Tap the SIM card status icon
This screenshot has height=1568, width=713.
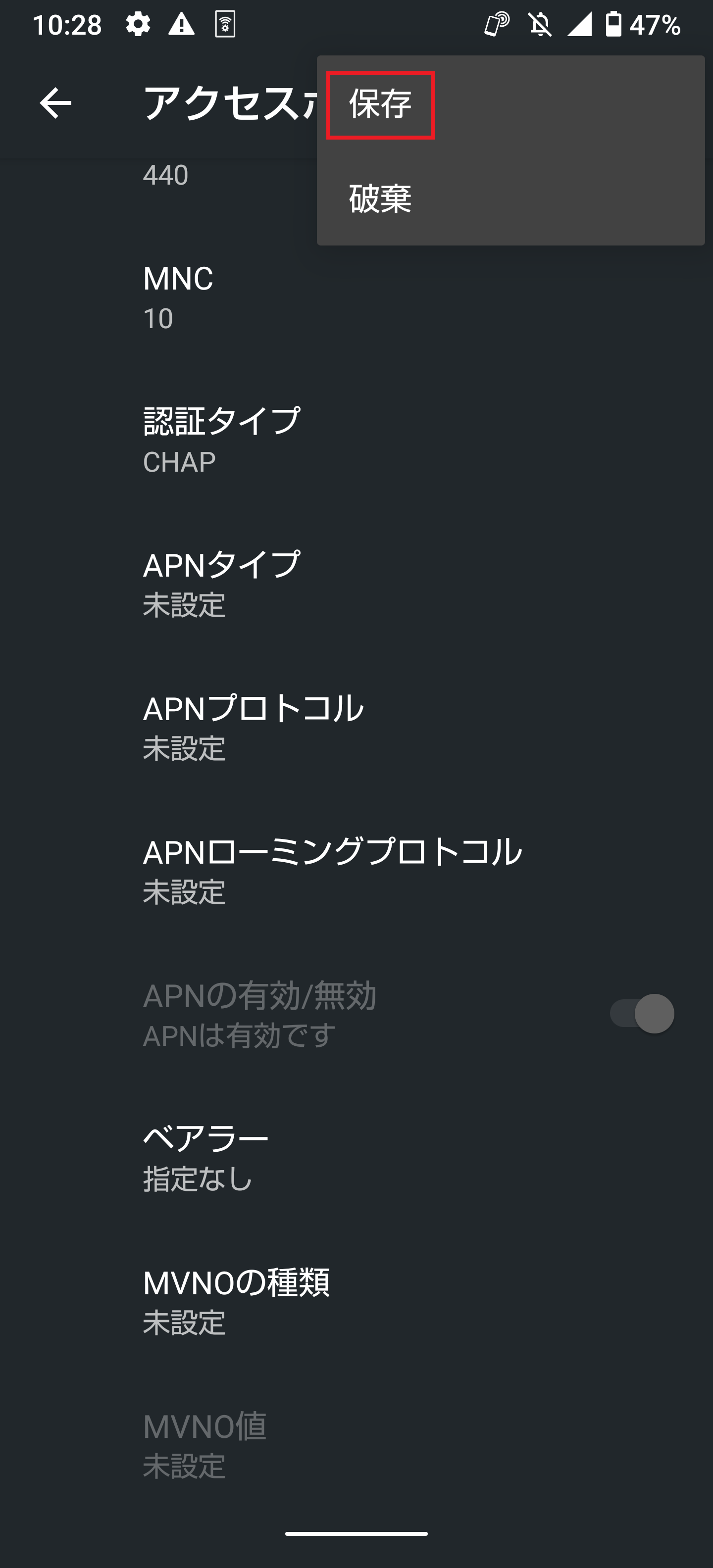tap(225, 24)
